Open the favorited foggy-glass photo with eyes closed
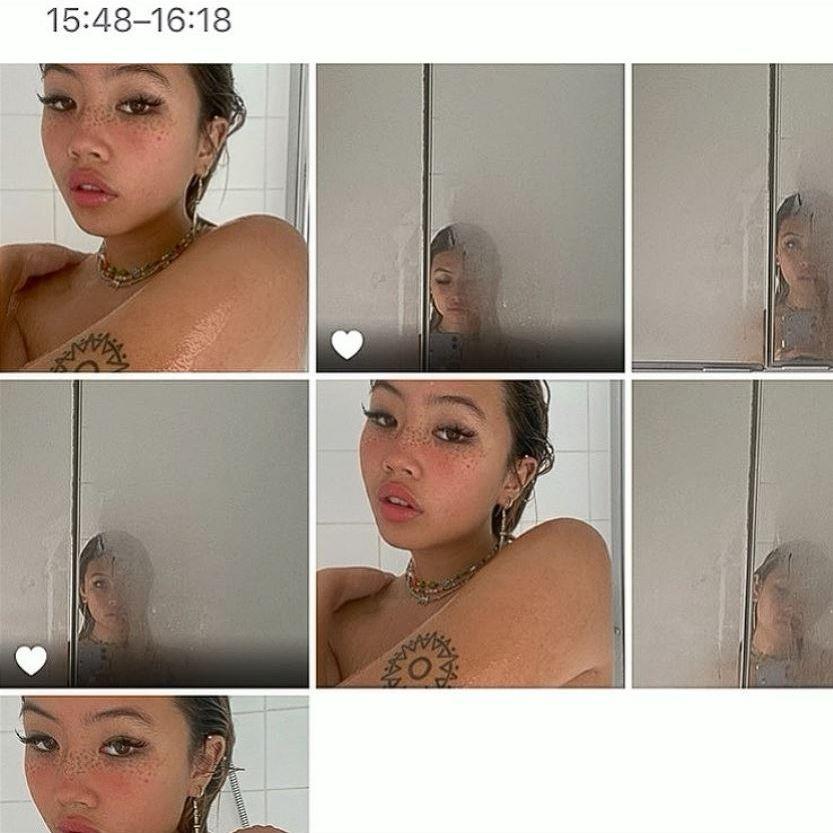833x833 pixels. (470, 217)
